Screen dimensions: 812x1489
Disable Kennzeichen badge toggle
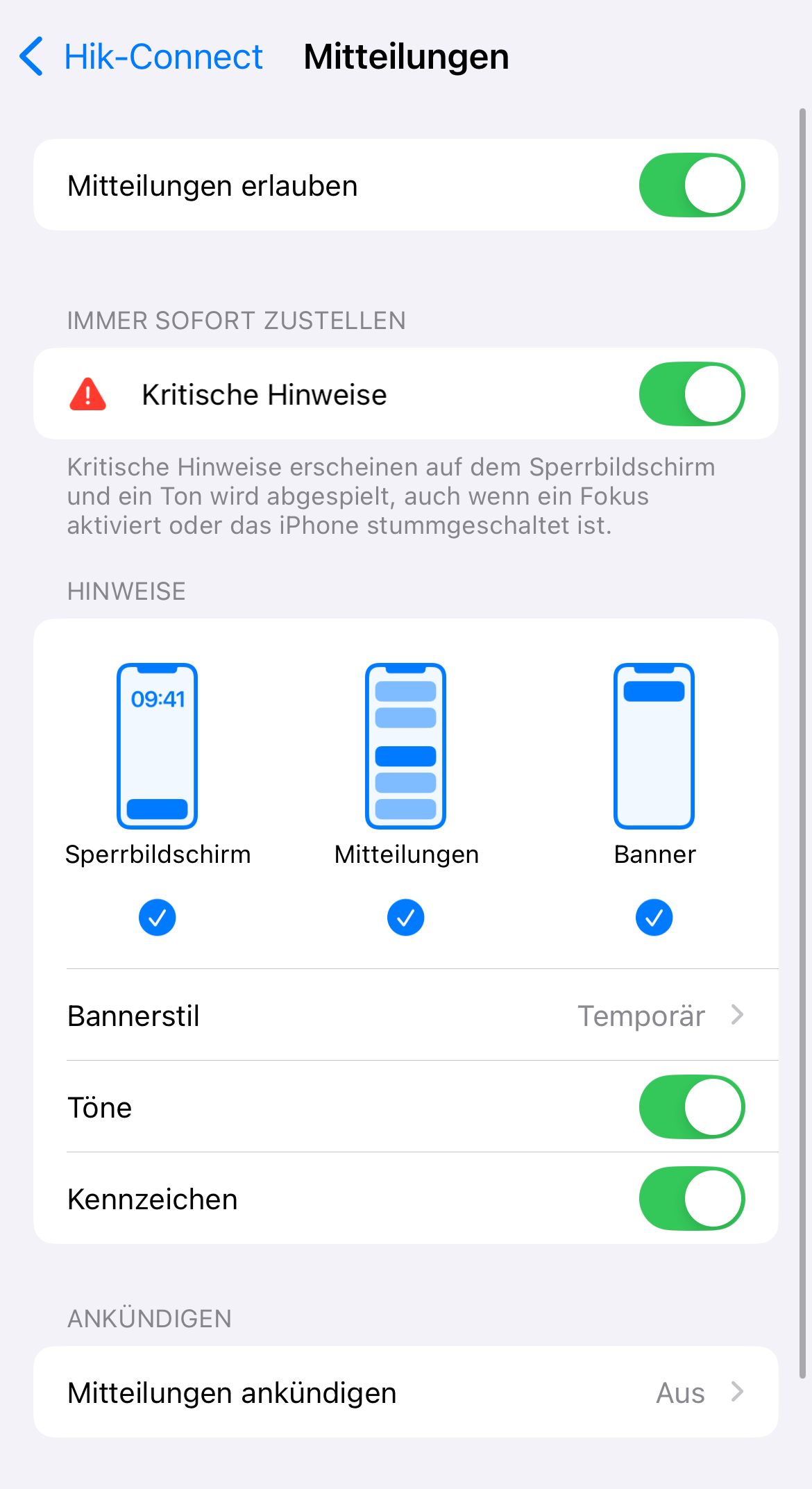[691, 1199]
